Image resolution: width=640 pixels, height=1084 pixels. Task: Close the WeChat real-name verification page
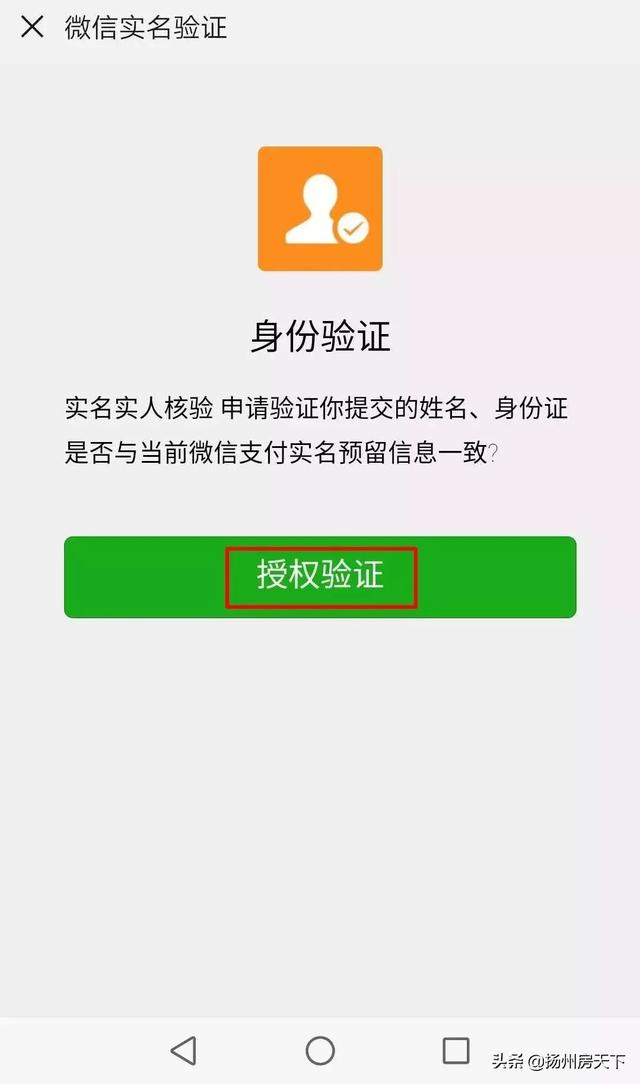point(32,27)
